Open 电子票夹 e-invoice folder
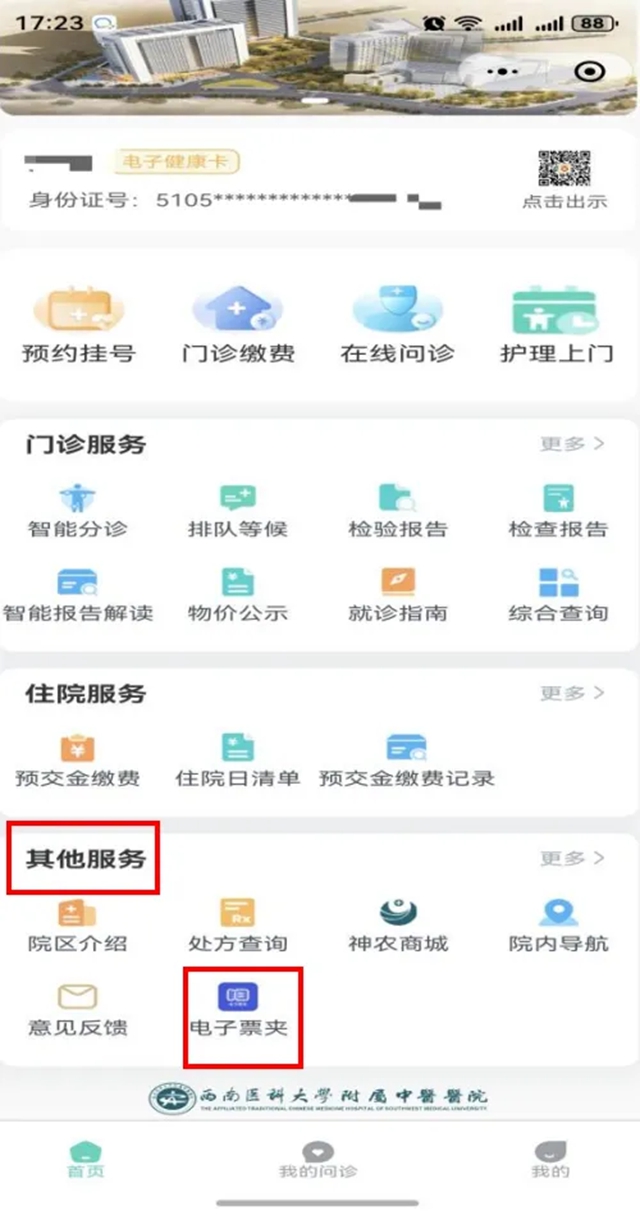 pos(238,1010)
